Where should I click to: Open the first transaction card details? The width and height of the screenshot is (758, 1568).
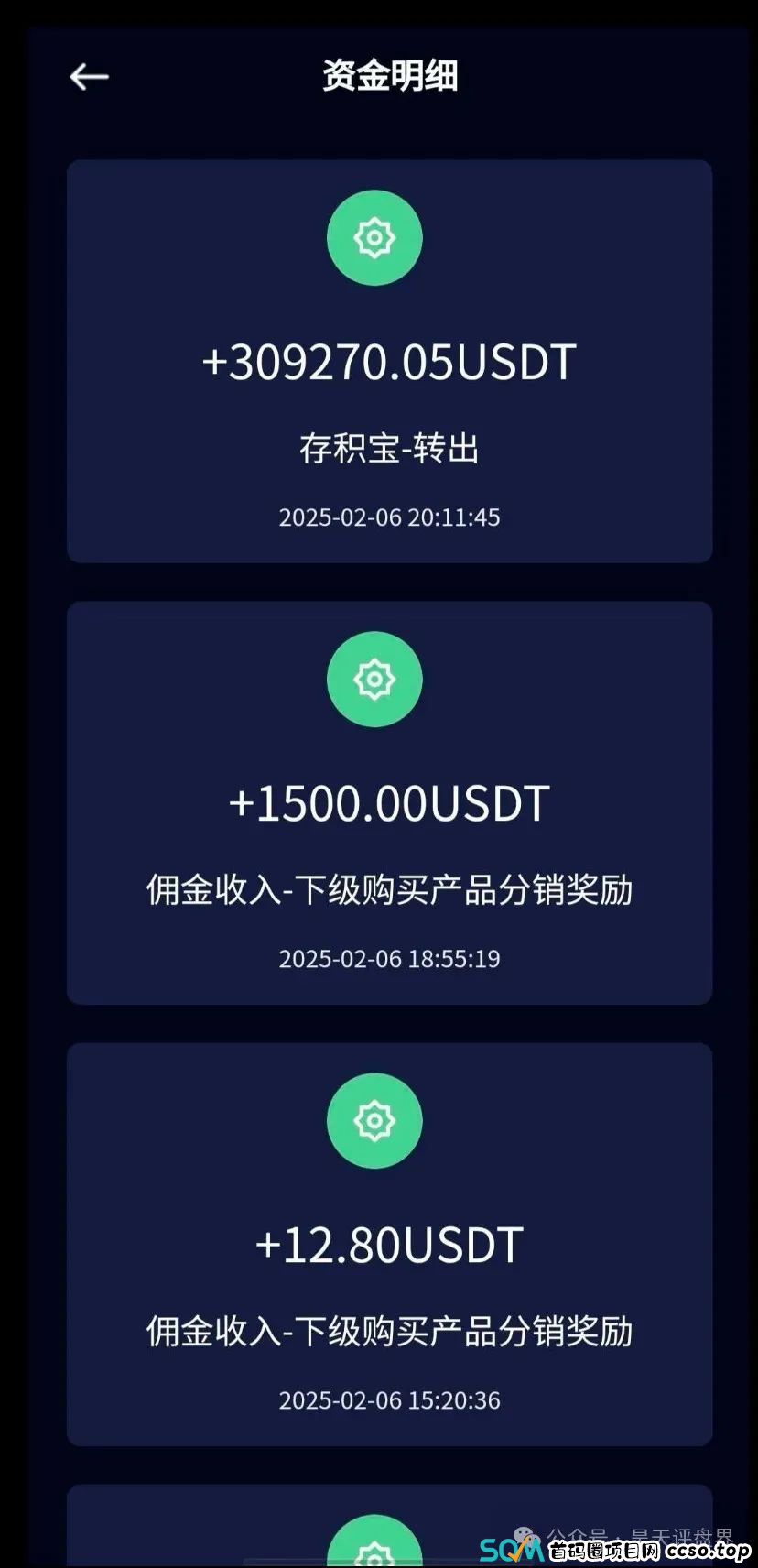(x=388, y=359)
